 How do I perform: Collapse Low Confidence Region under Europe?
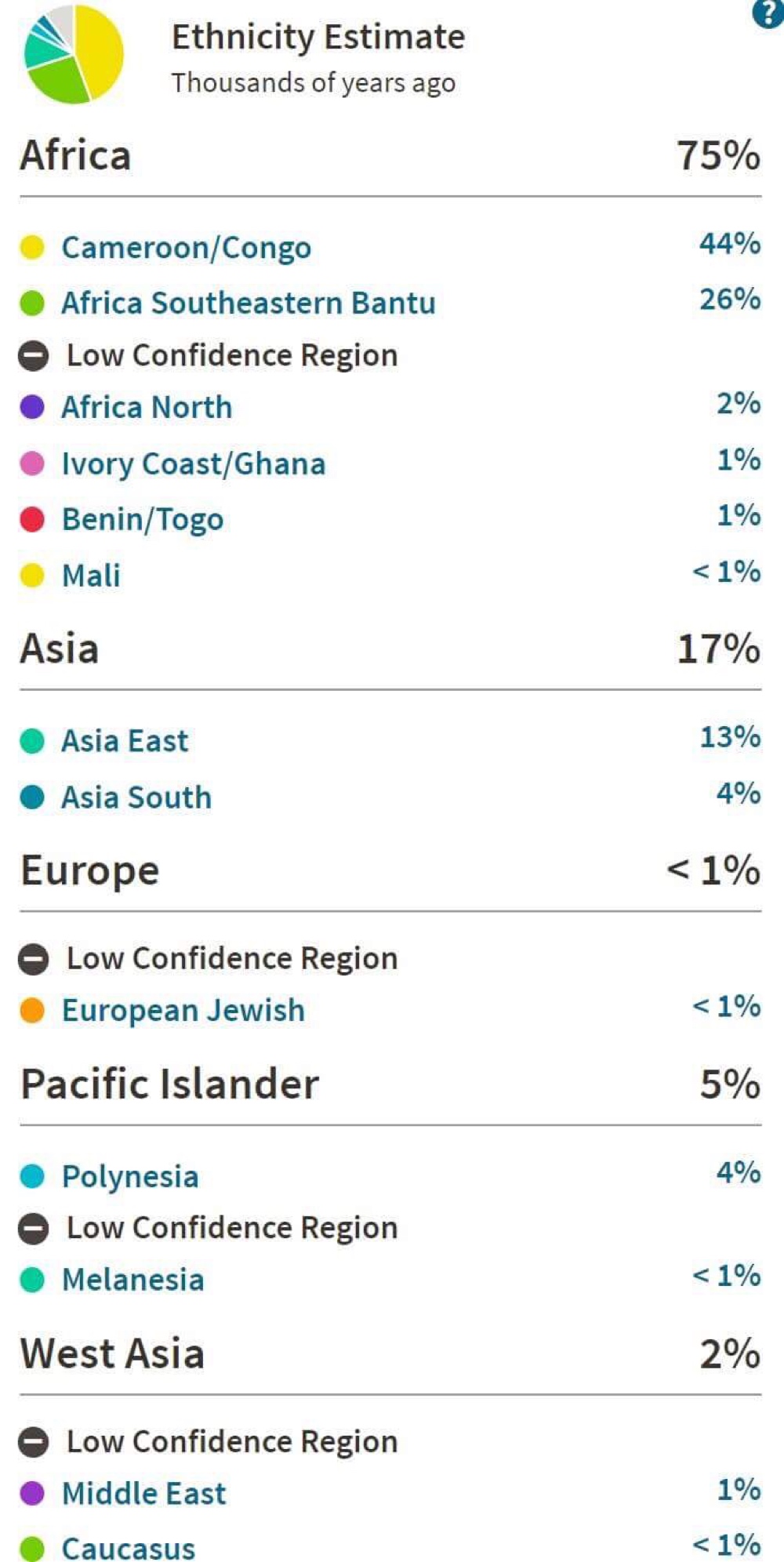tap(34, 959)
